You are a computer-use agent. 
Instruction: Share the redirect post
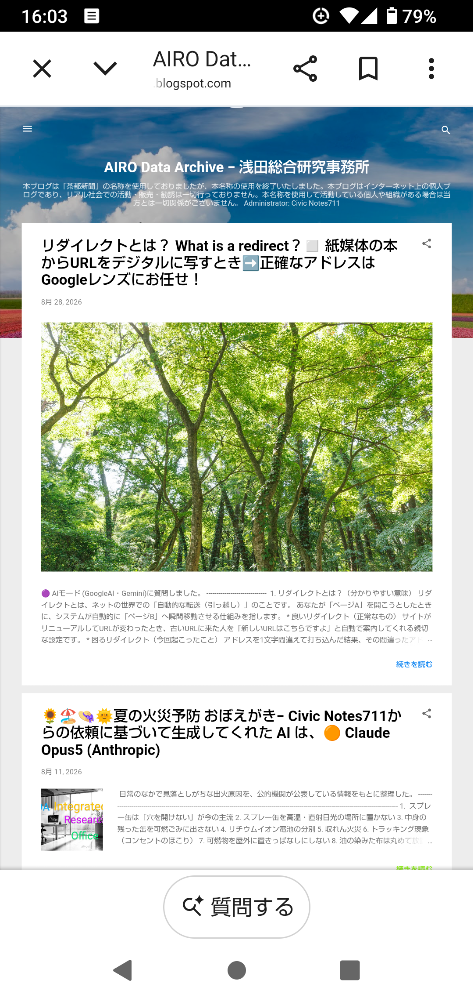pyautogui.click(x=427, y=244)
